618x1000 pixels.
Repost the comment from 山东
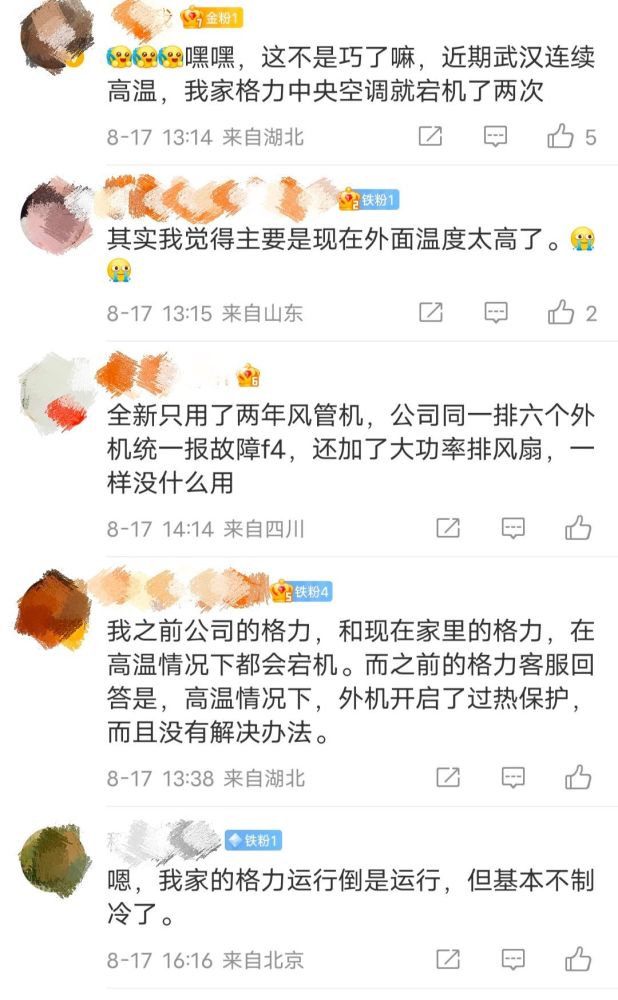point(430,312)
